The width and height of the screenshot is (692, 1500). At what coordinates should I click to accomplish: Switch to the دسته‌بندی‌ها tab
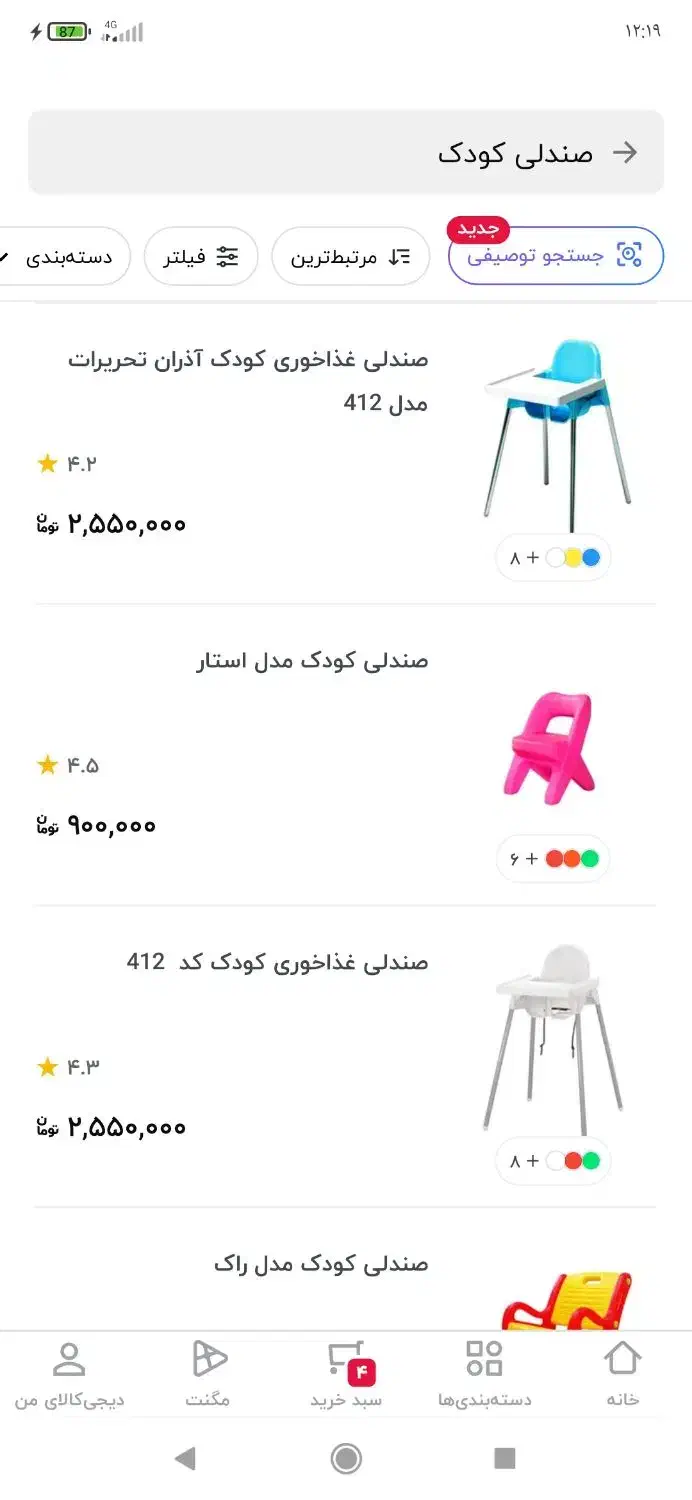click(x=485, y=1375)
